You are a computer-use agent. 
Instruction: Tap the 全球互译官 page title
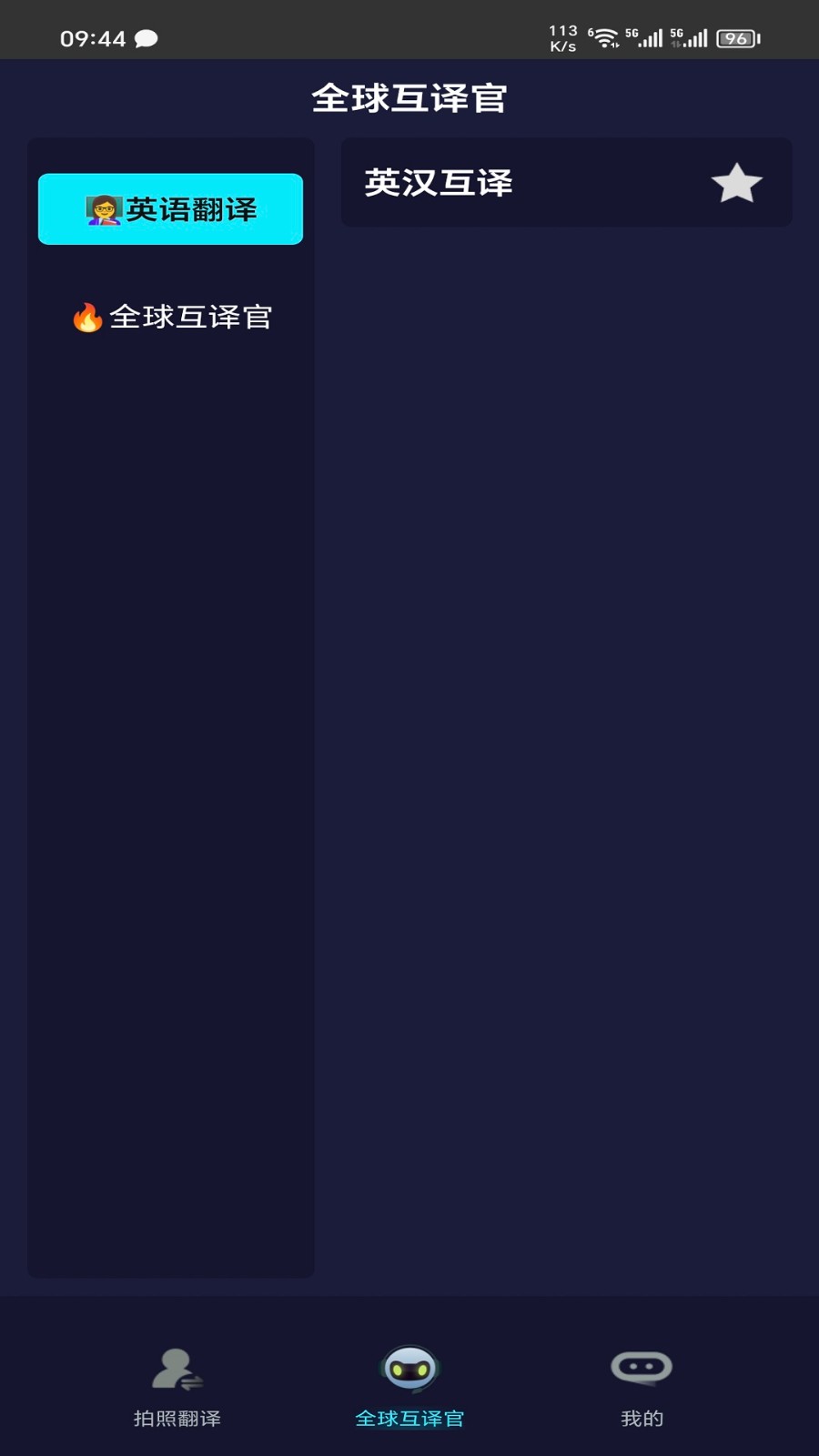pos(409,96)
